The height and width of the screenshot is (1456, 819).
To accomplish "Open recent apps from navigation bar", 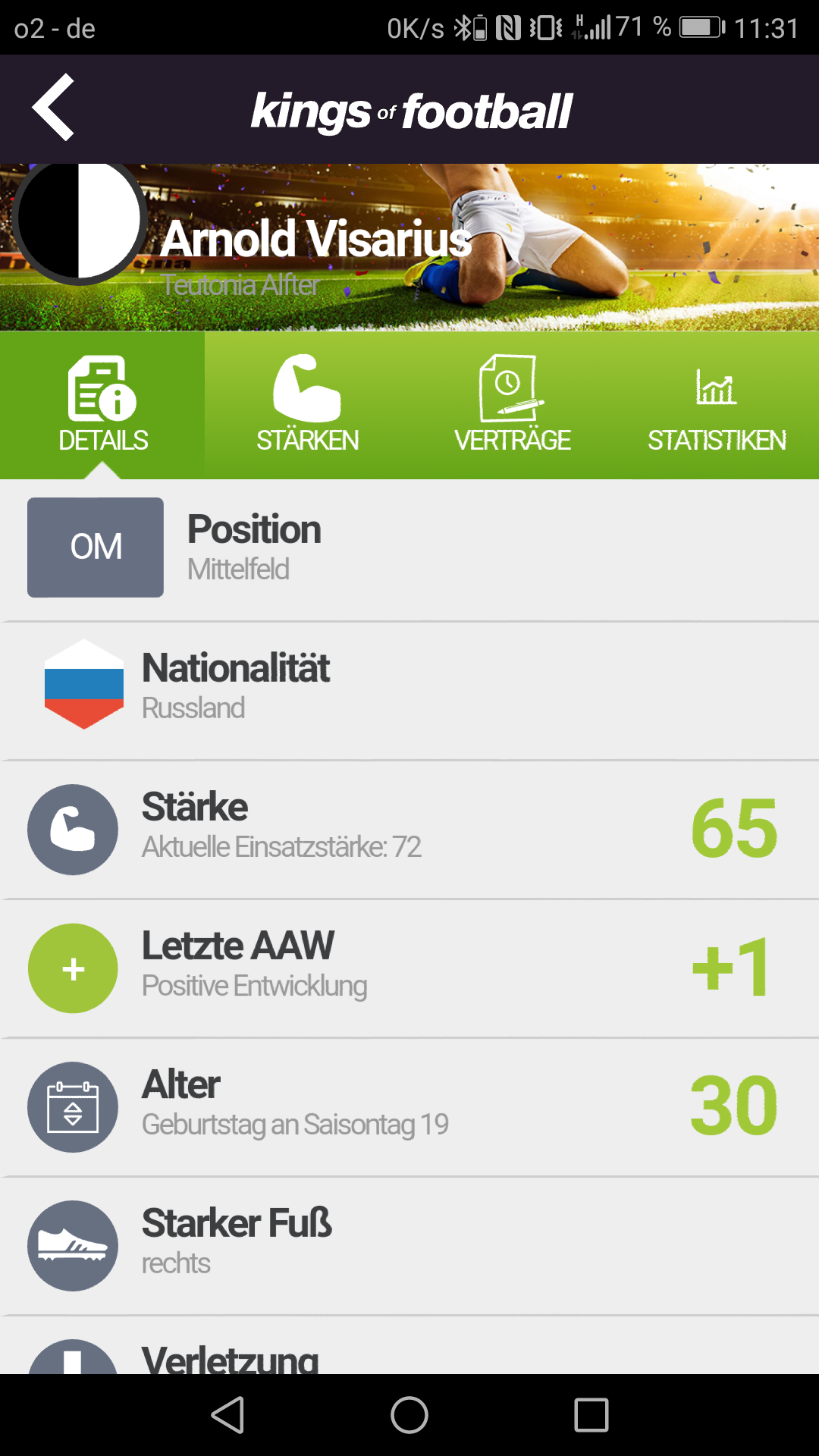I will coord(591,1415).
